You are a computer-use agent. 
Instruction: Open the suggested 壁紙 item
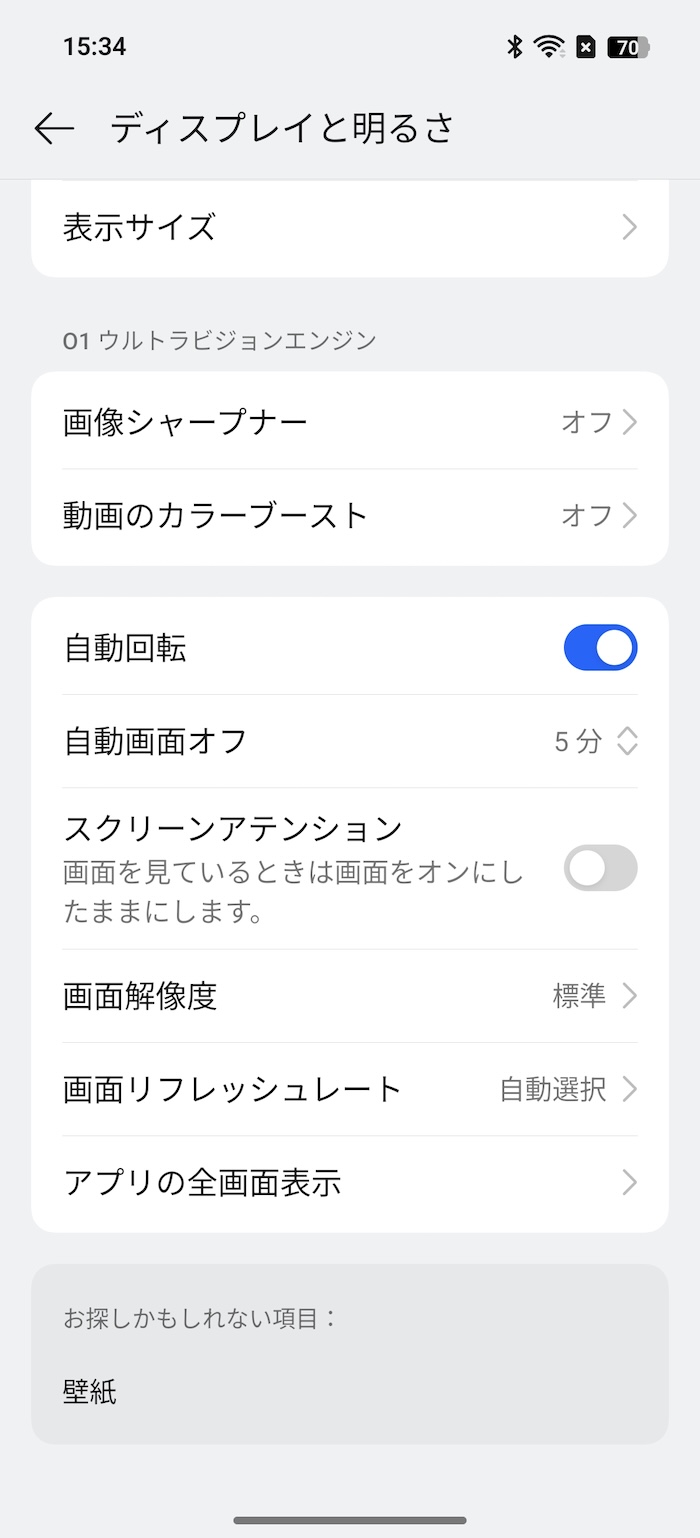coord(90,1391)
